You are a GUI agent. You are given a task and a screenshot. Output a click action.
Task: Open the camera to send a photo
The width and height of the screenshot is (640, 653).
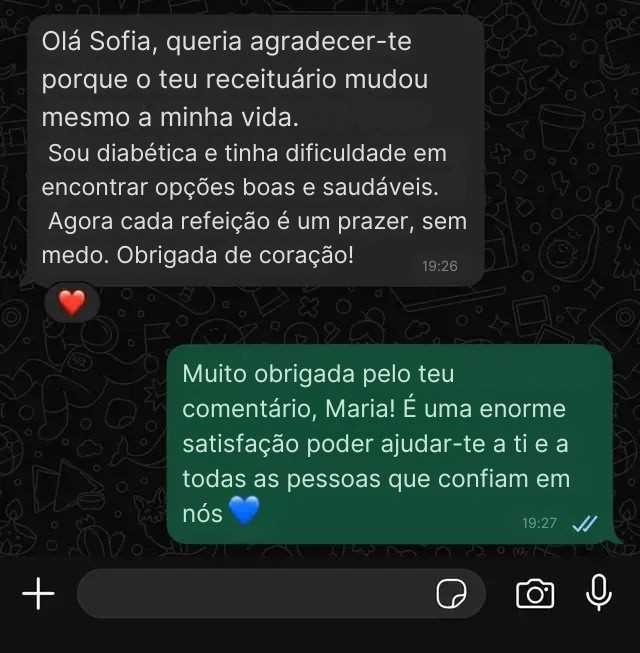[x=535, y=594]
